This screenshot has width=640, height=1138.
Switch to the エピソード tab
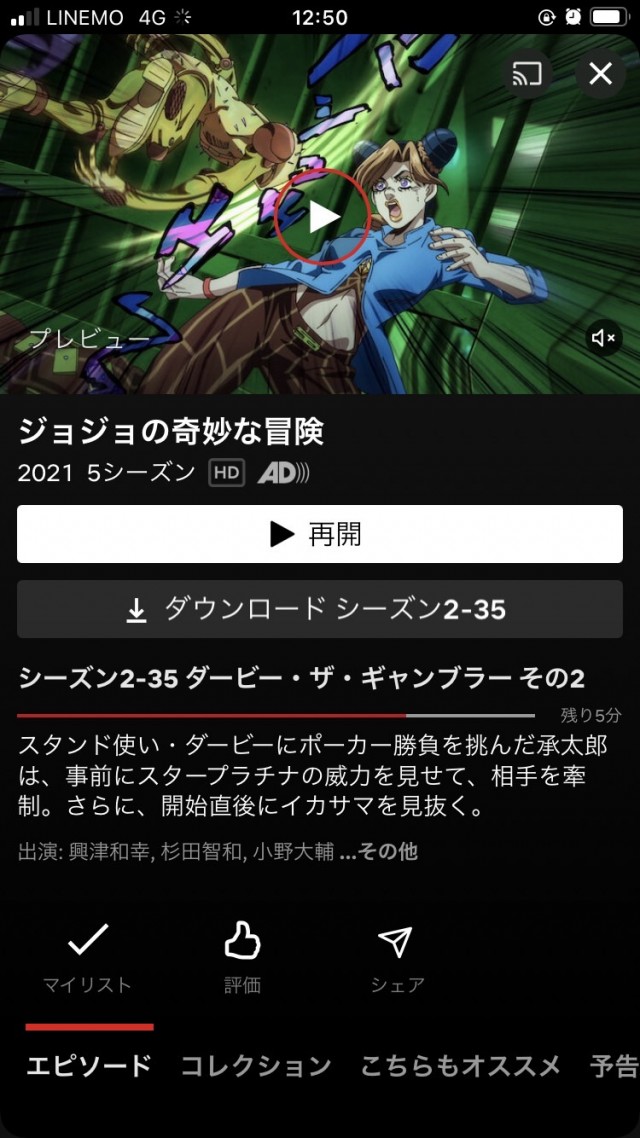89,1066
